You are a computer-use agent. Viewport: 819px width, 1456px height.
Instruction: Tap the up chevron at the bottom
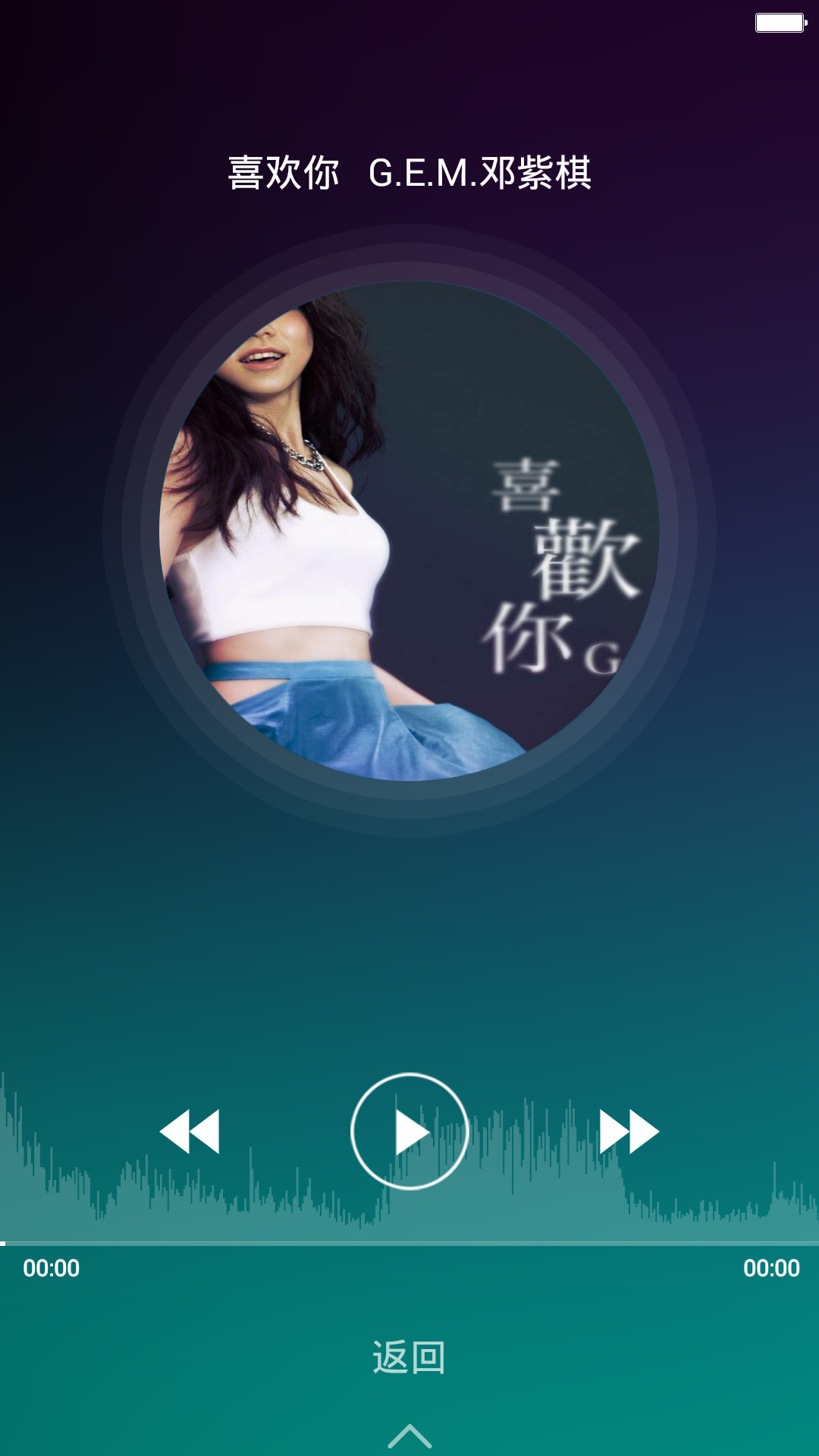[409, 1435]
